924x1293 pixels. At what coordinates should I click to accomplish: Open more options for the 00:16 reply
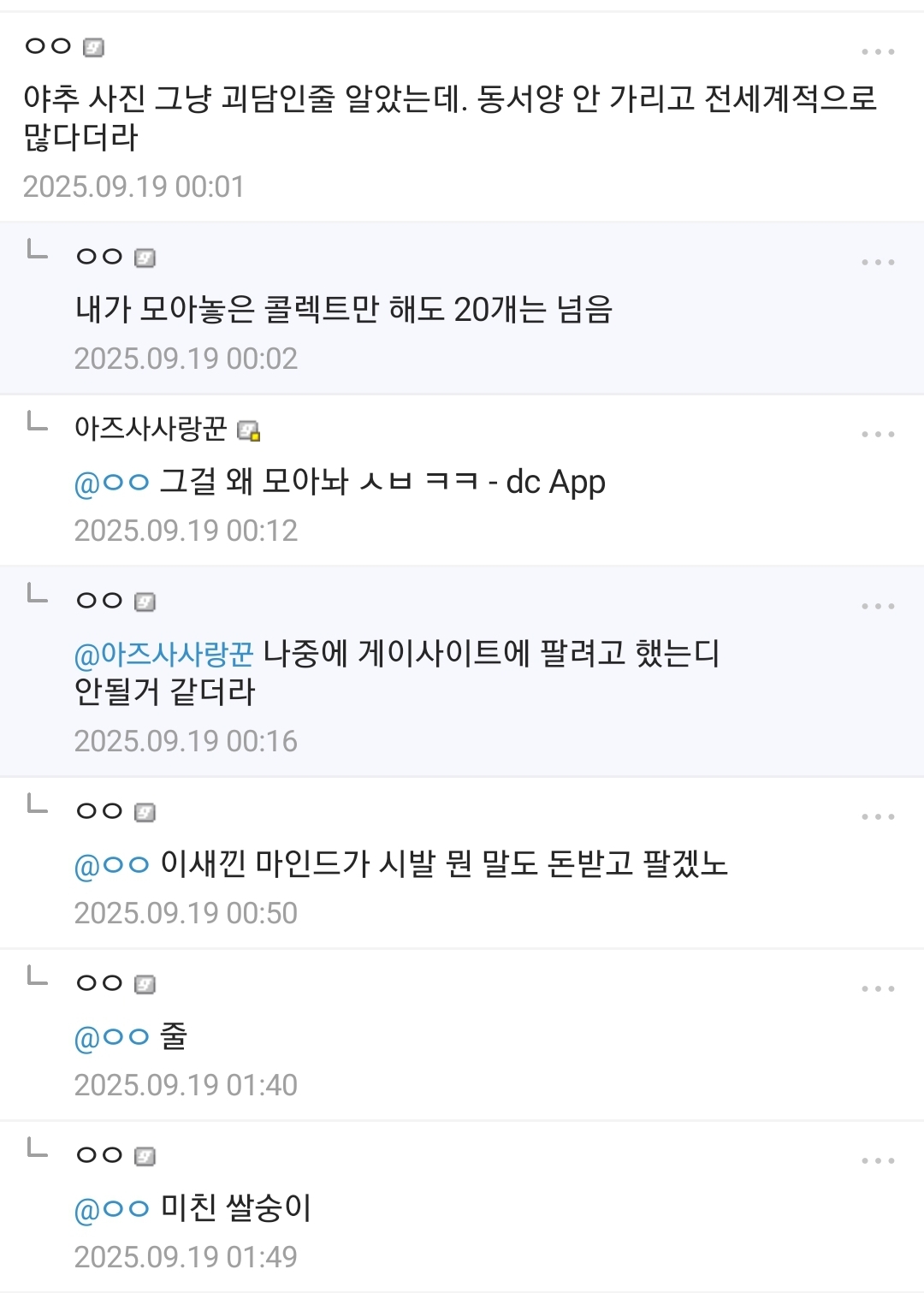point(878,607)
